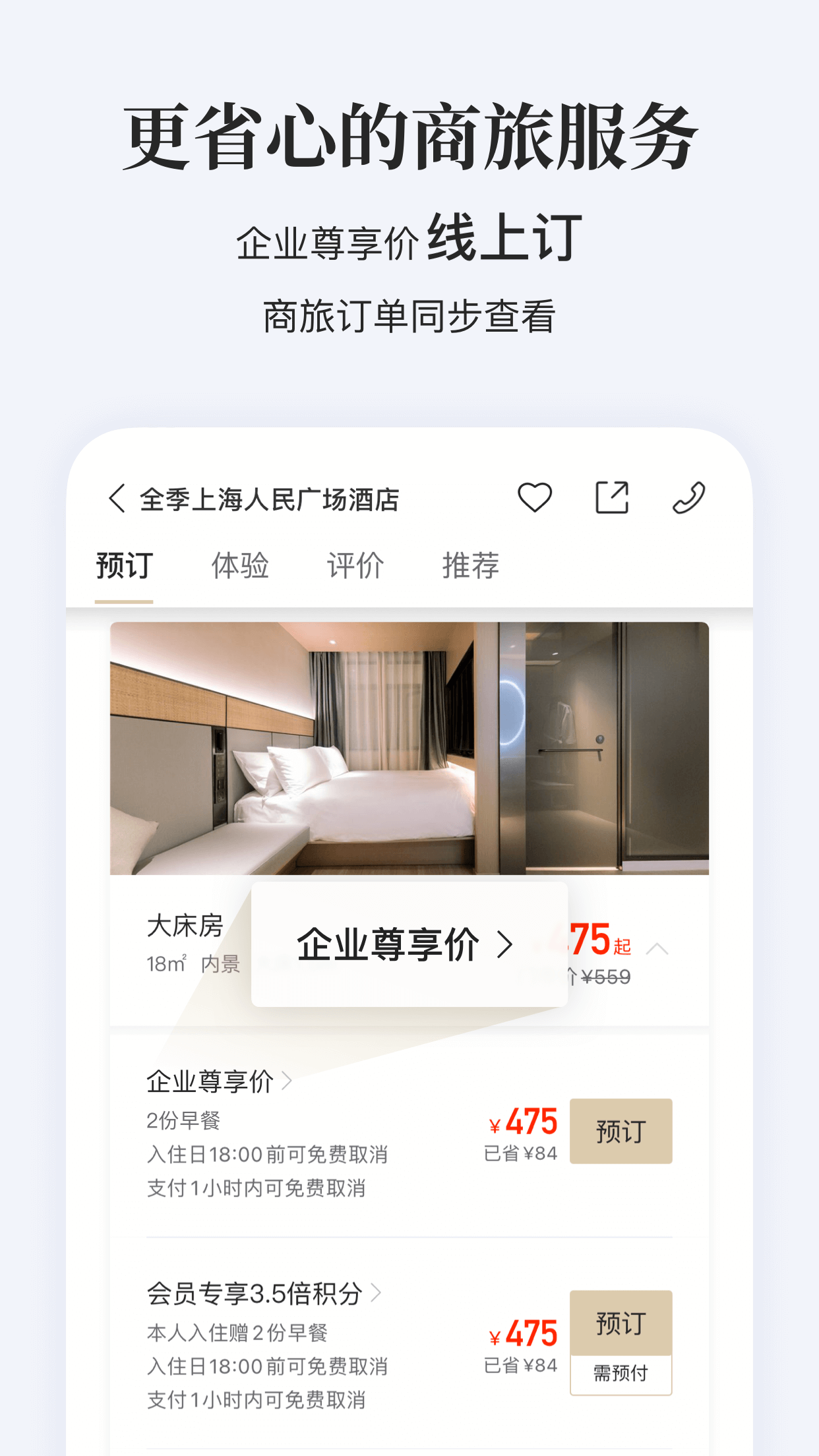
Task: Switch to the 推荐 tab
Action: (470, 566)
